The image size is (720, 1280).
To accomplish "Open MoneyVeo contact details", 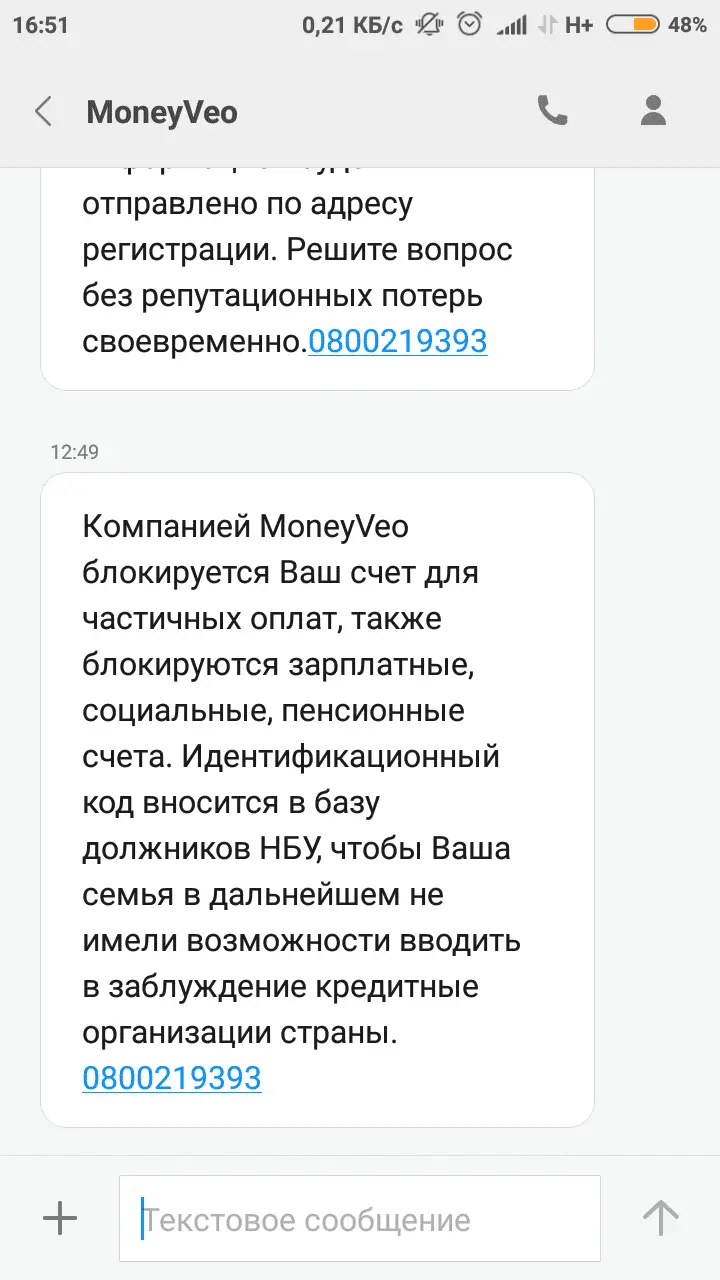I will coord(653,111).
